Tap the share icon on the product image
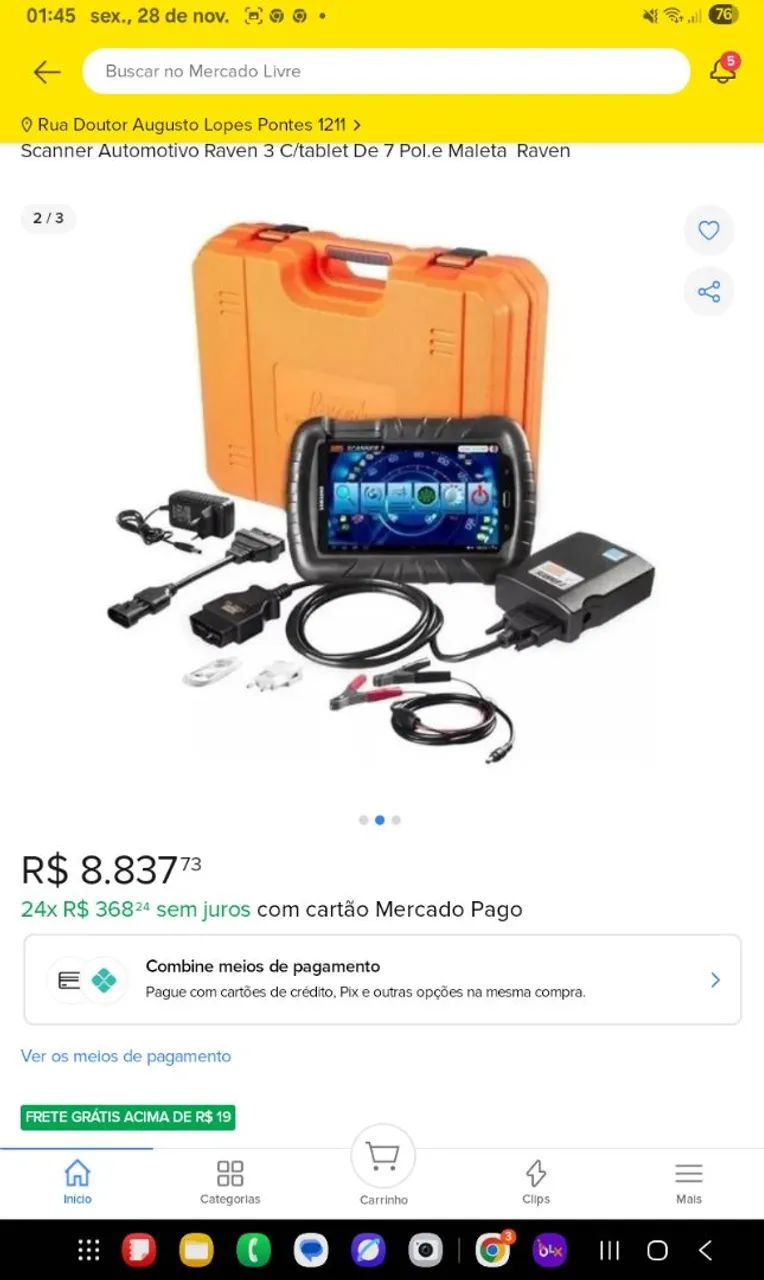 pyautogui.click(x=709, y=292)
